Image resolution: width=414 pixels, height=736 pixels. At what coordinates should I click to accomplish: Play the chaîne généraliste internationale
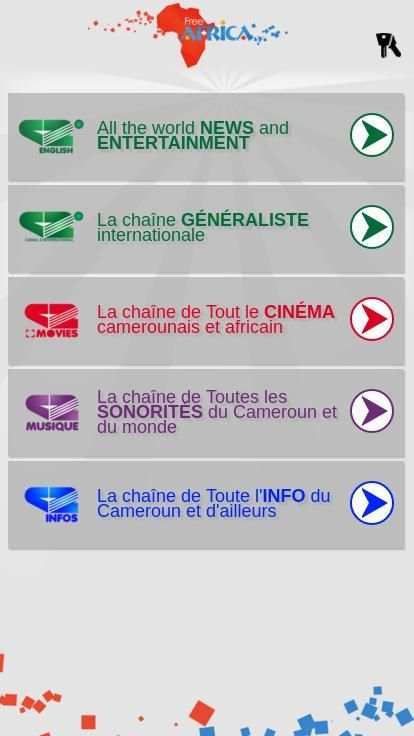pyautogui.click(x=372, y=227)
